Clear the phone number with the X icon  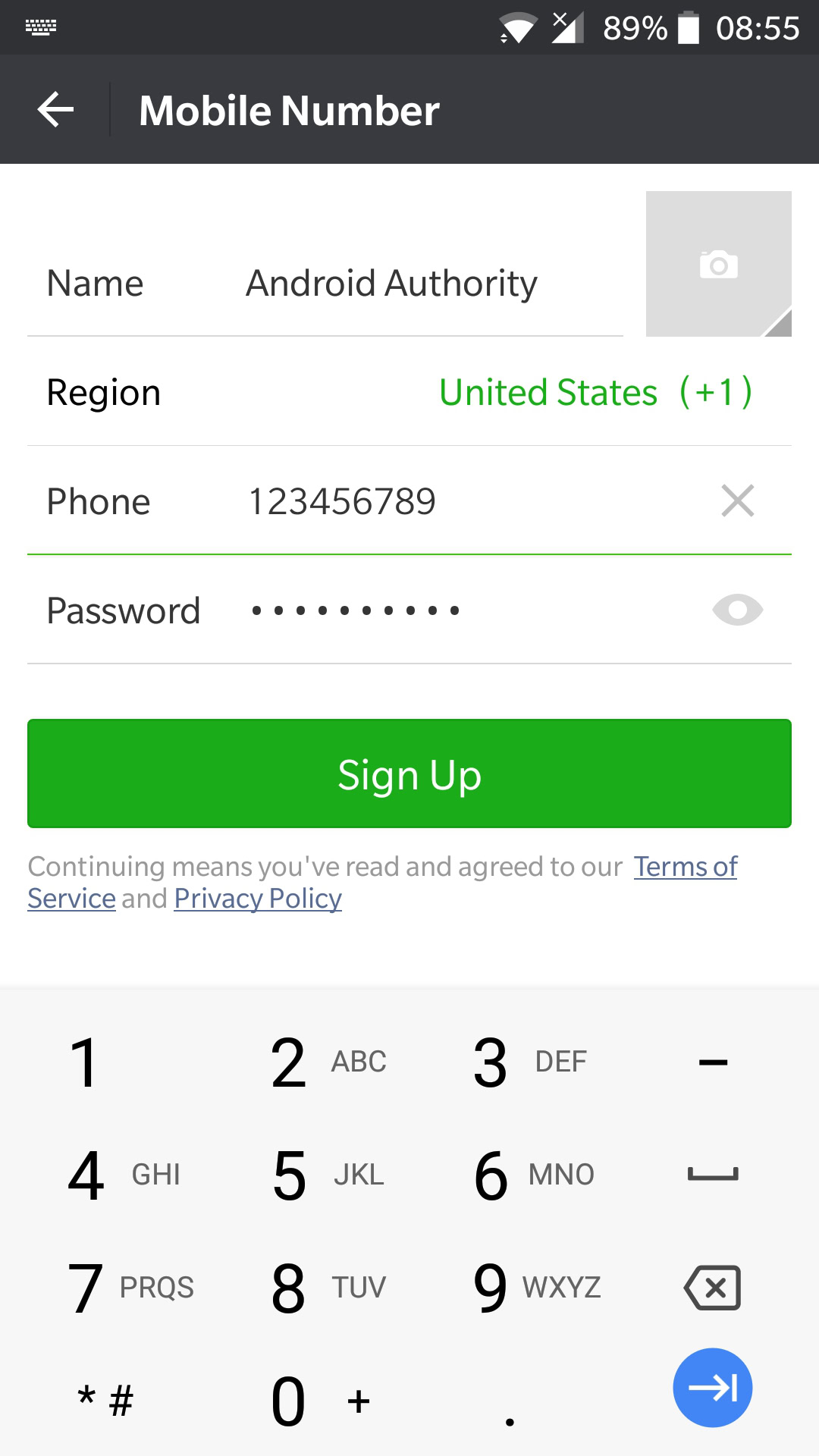pyautogui.click(x=738, y=500)
